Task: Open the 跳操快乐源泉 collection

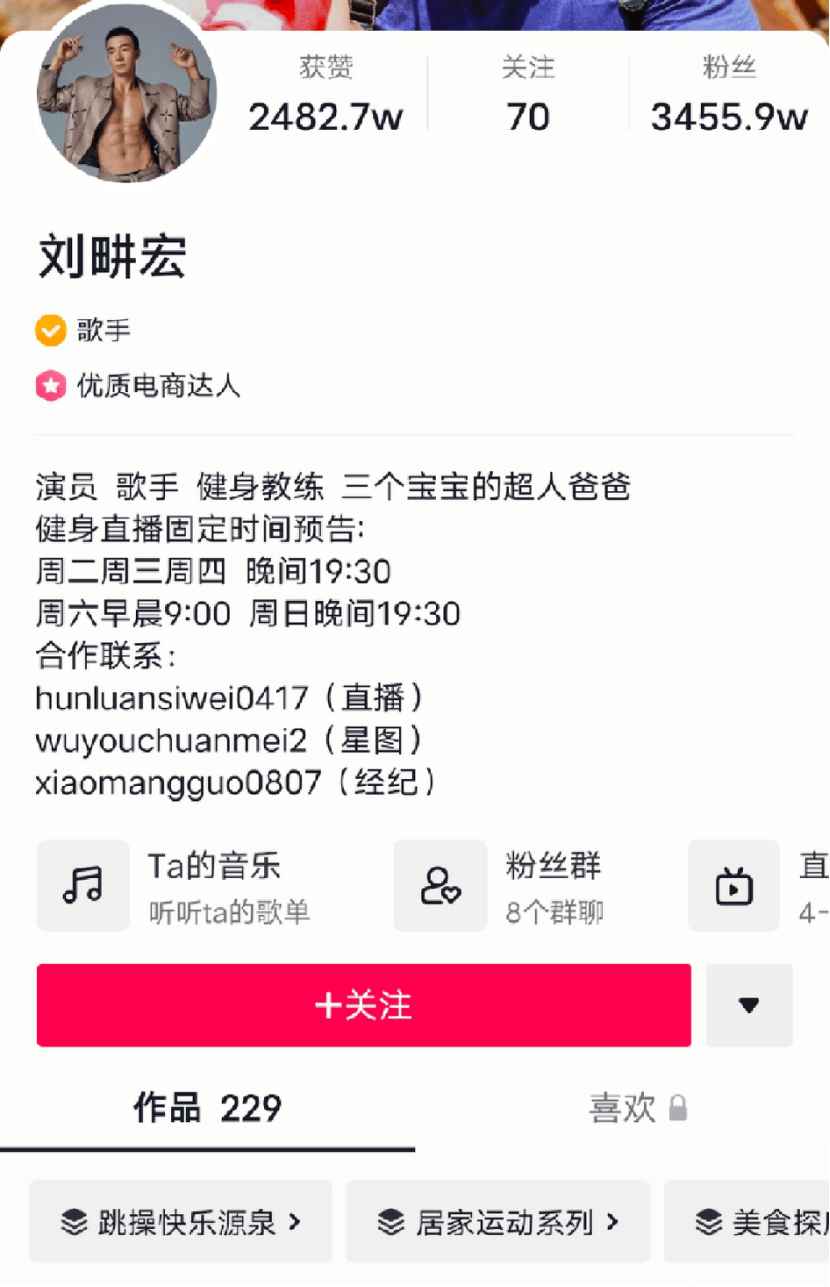Action: pyautogui.click(x=180, y=1222)
